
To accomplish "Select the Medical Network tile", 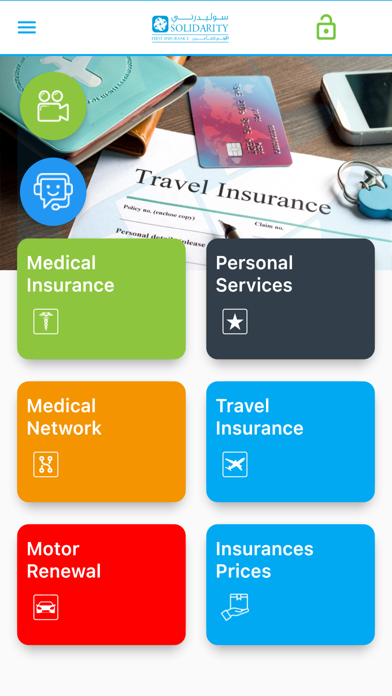I will click(x=101, y=442).
